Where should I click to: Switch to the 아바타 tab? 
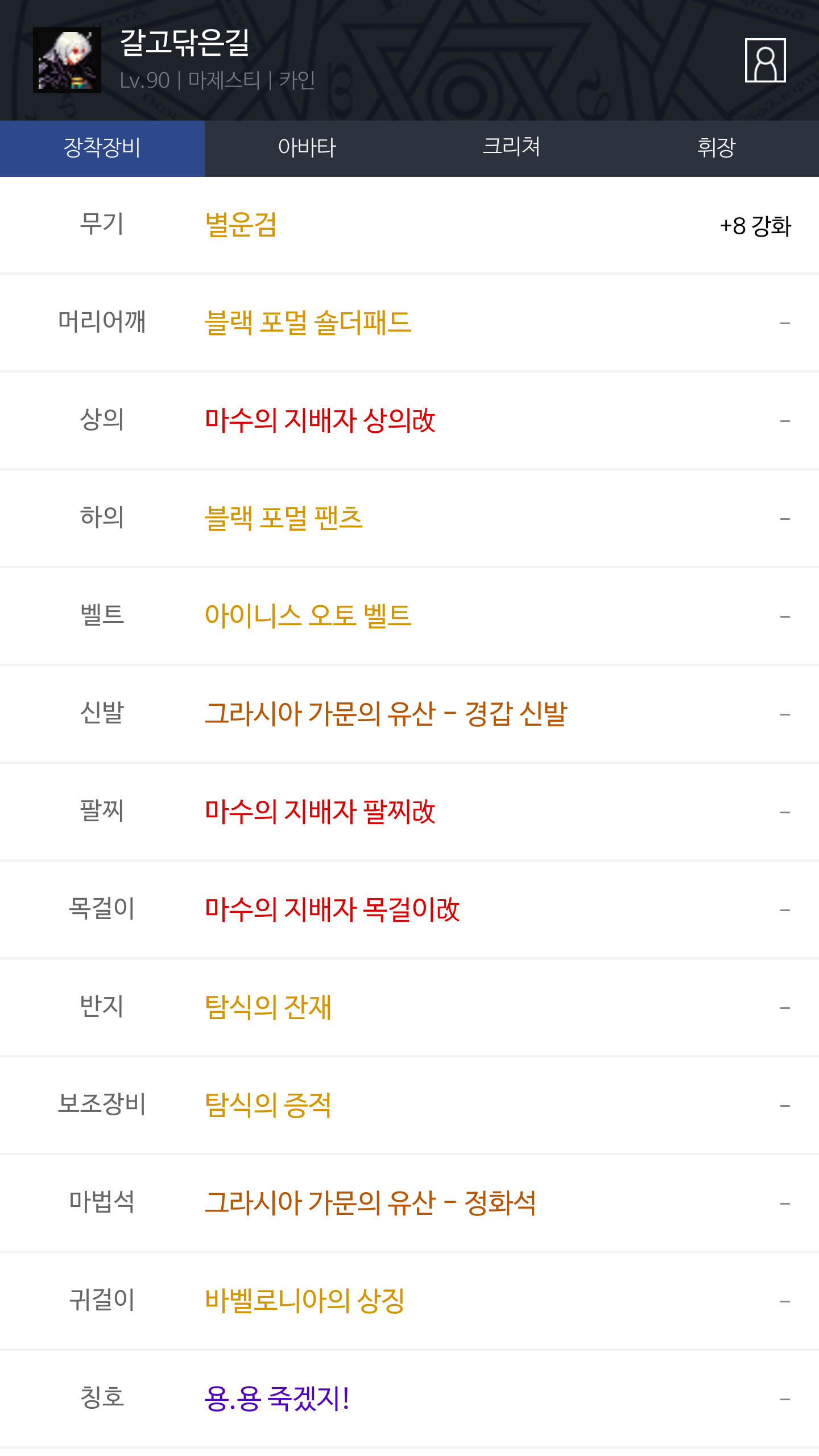(x=307, y=148)
